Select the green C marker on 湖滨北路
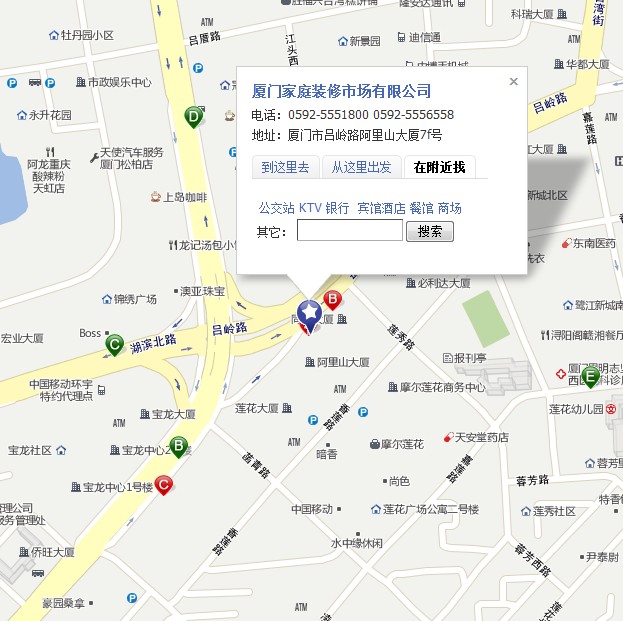The image size is (623, 621). click(x=115, y=345)
